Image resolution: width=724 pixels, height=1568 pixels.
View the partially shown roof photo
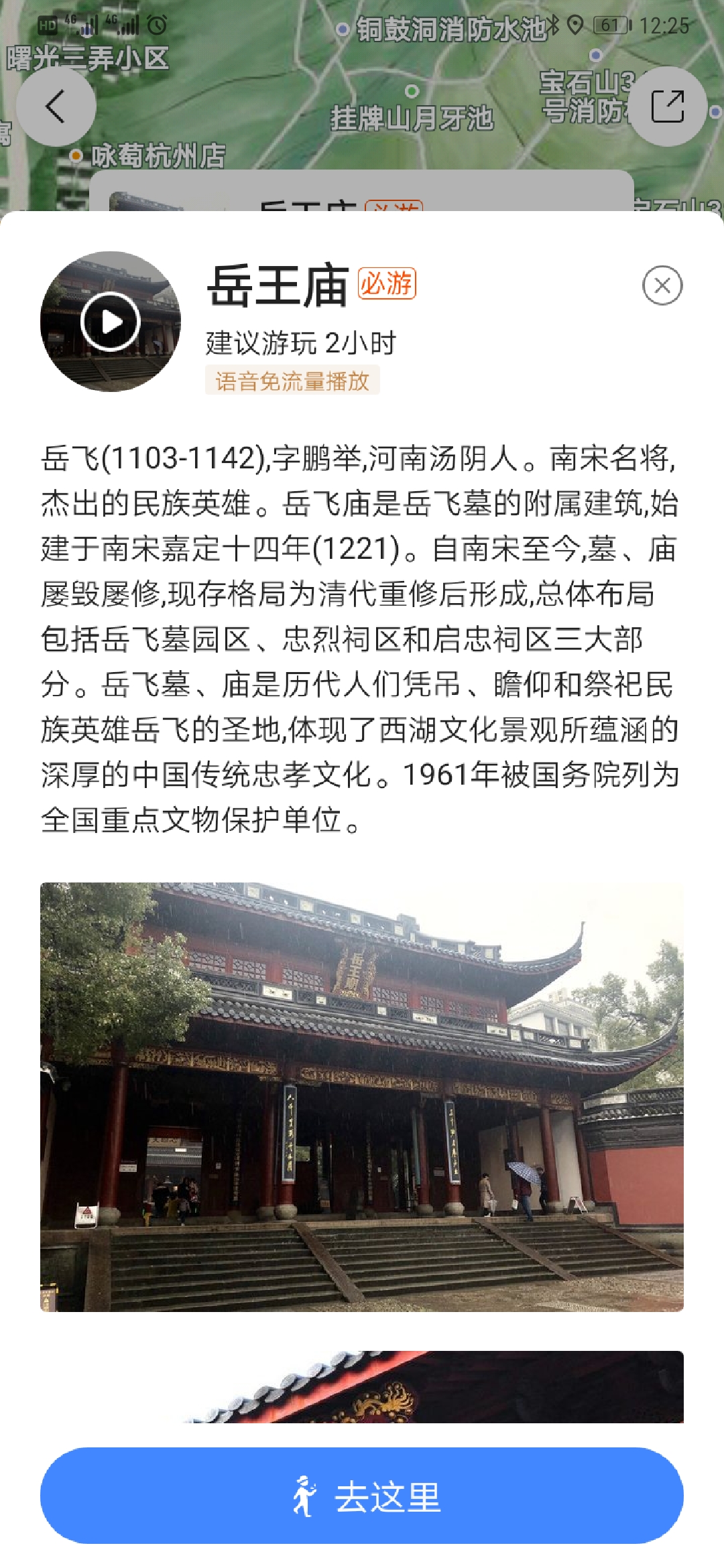point(362,1386)
